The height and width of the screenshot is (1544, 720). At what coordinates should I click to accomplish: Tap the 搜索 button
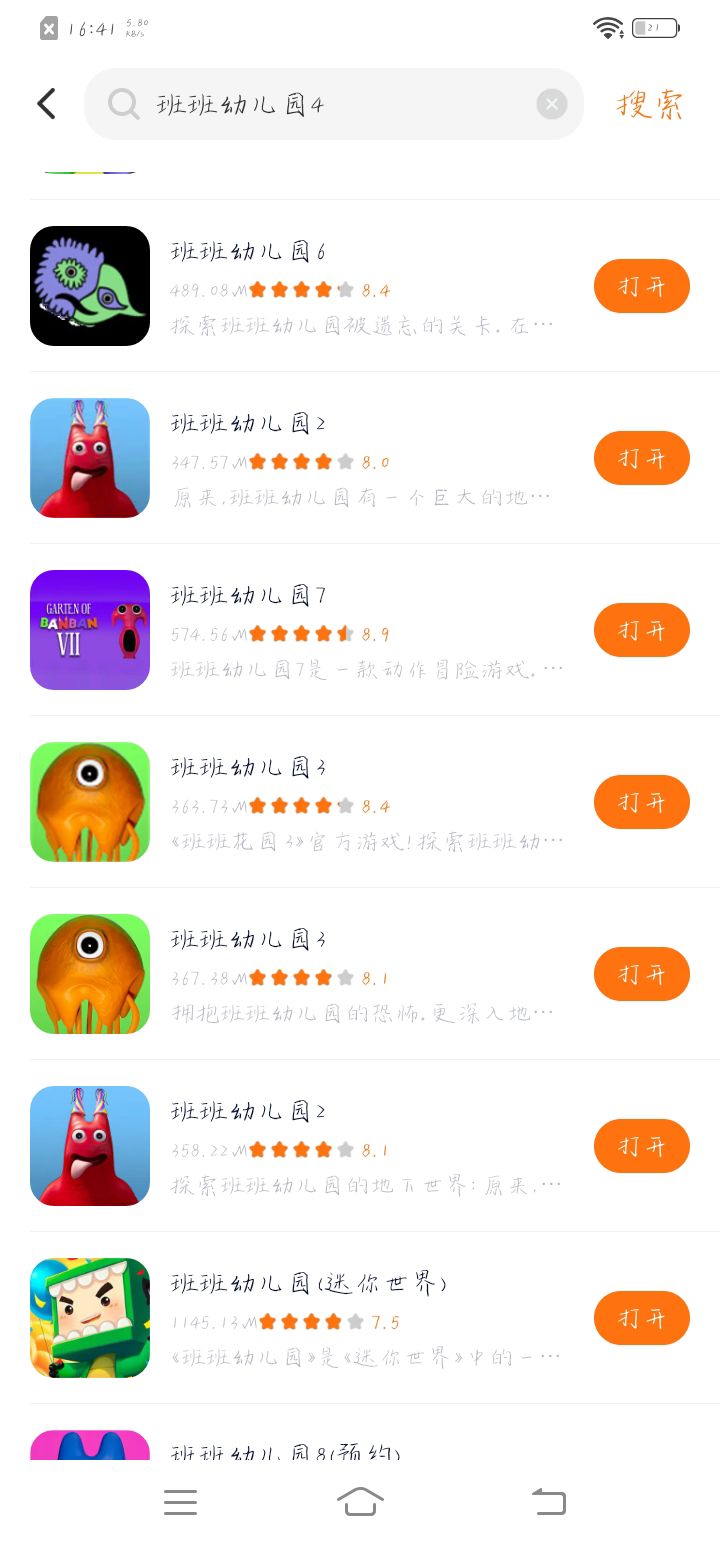[x=650, y=104]
